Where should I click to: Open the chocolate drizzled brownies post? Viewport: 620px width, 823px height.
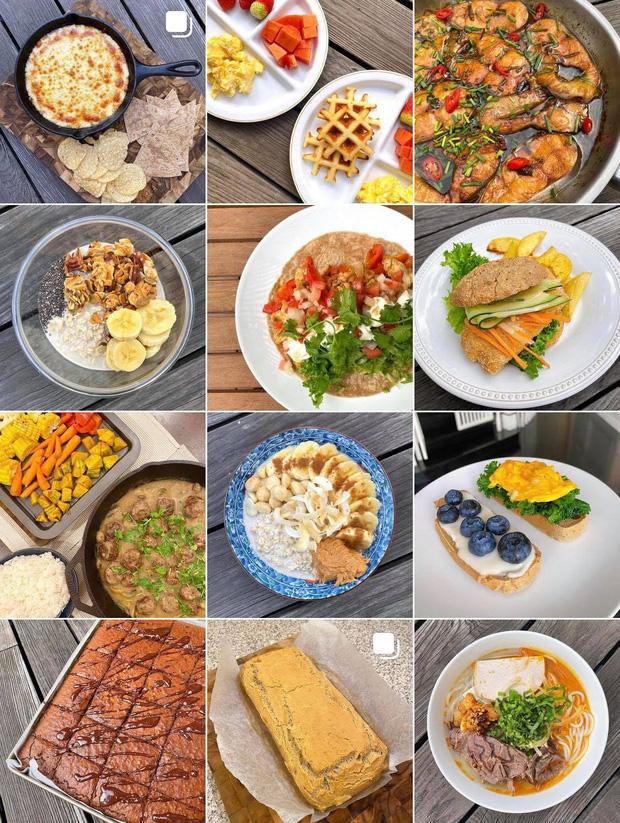[102, 721]
